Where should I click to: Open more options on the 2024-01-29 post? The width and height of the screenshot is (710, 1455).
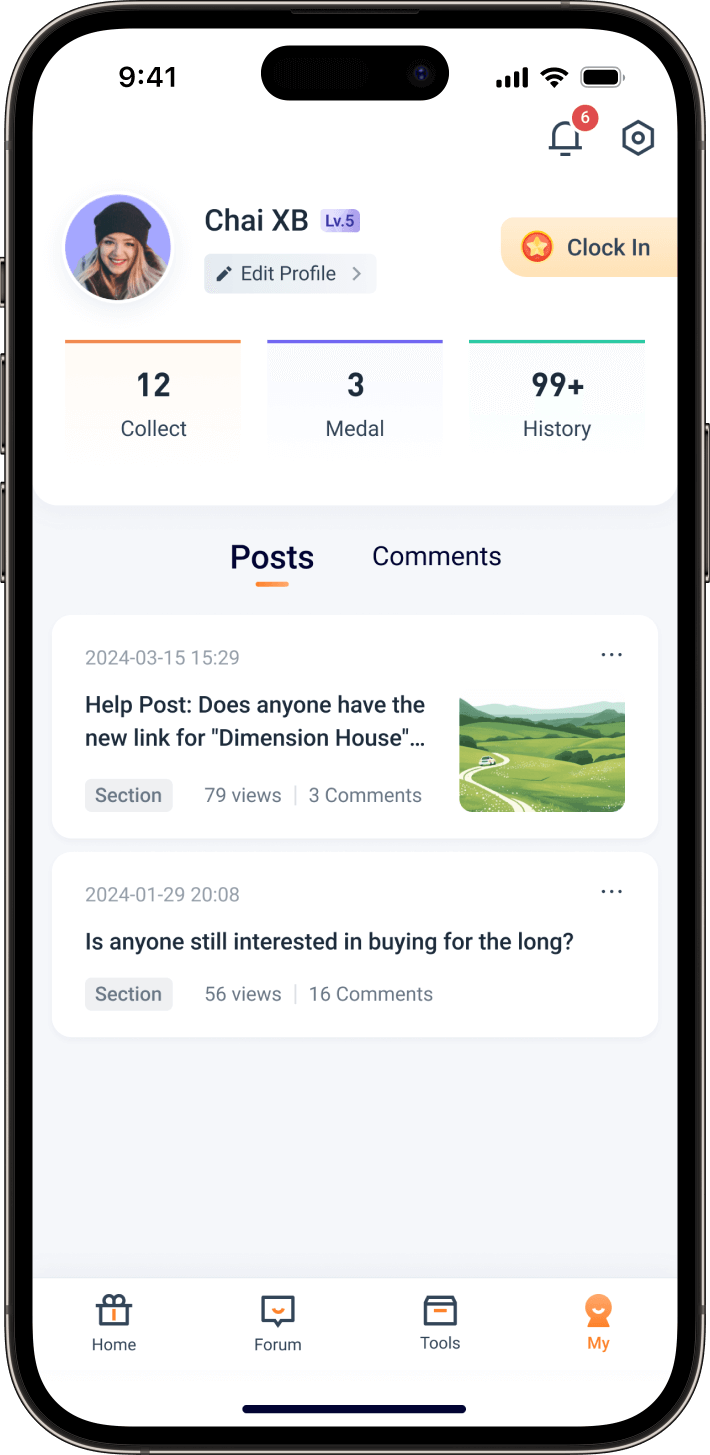tap(611, 892)
